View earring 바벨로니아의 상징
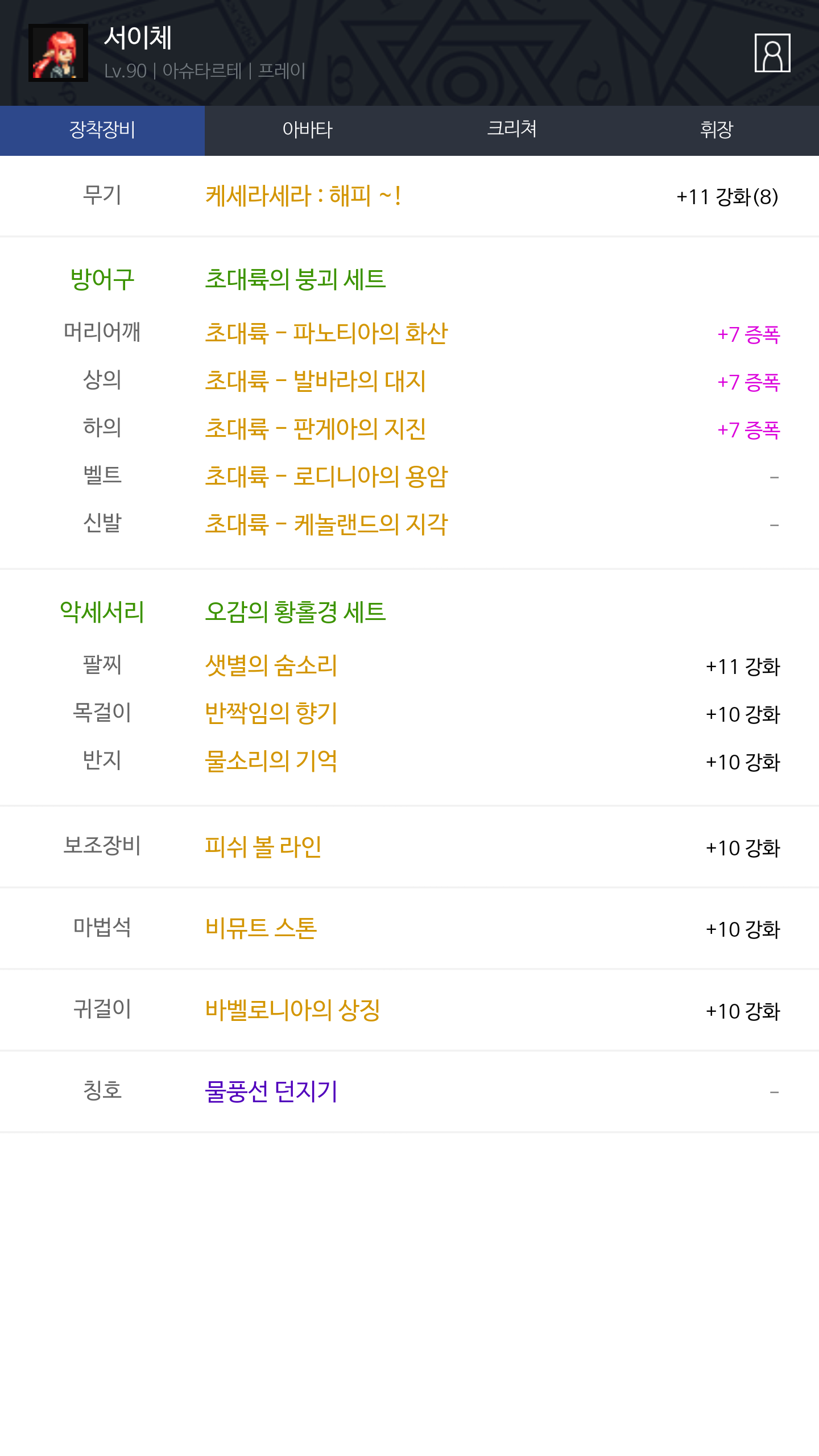 coord(292,1010)
